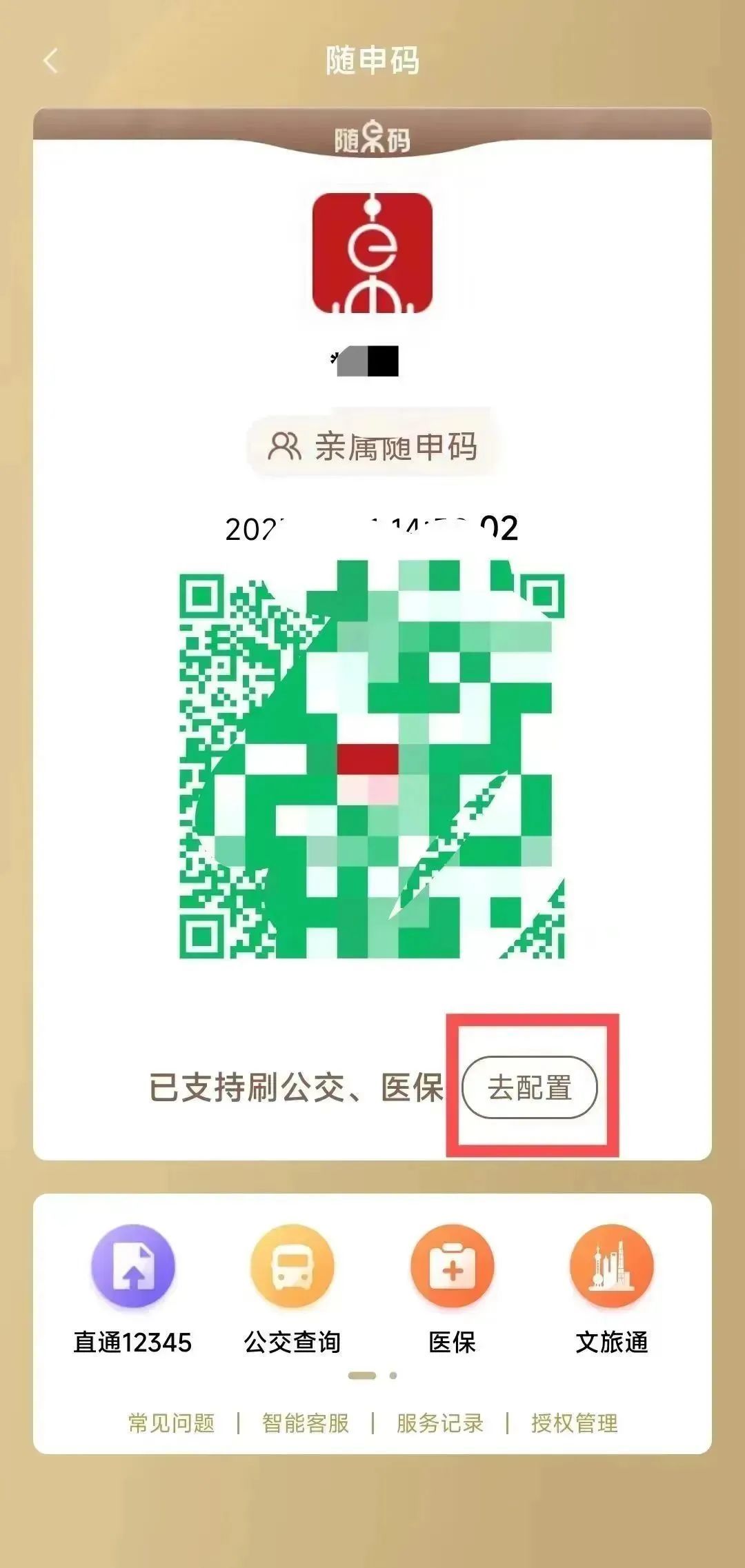
Task: Contact 智能客服 support
Action: coord(306,1423)
